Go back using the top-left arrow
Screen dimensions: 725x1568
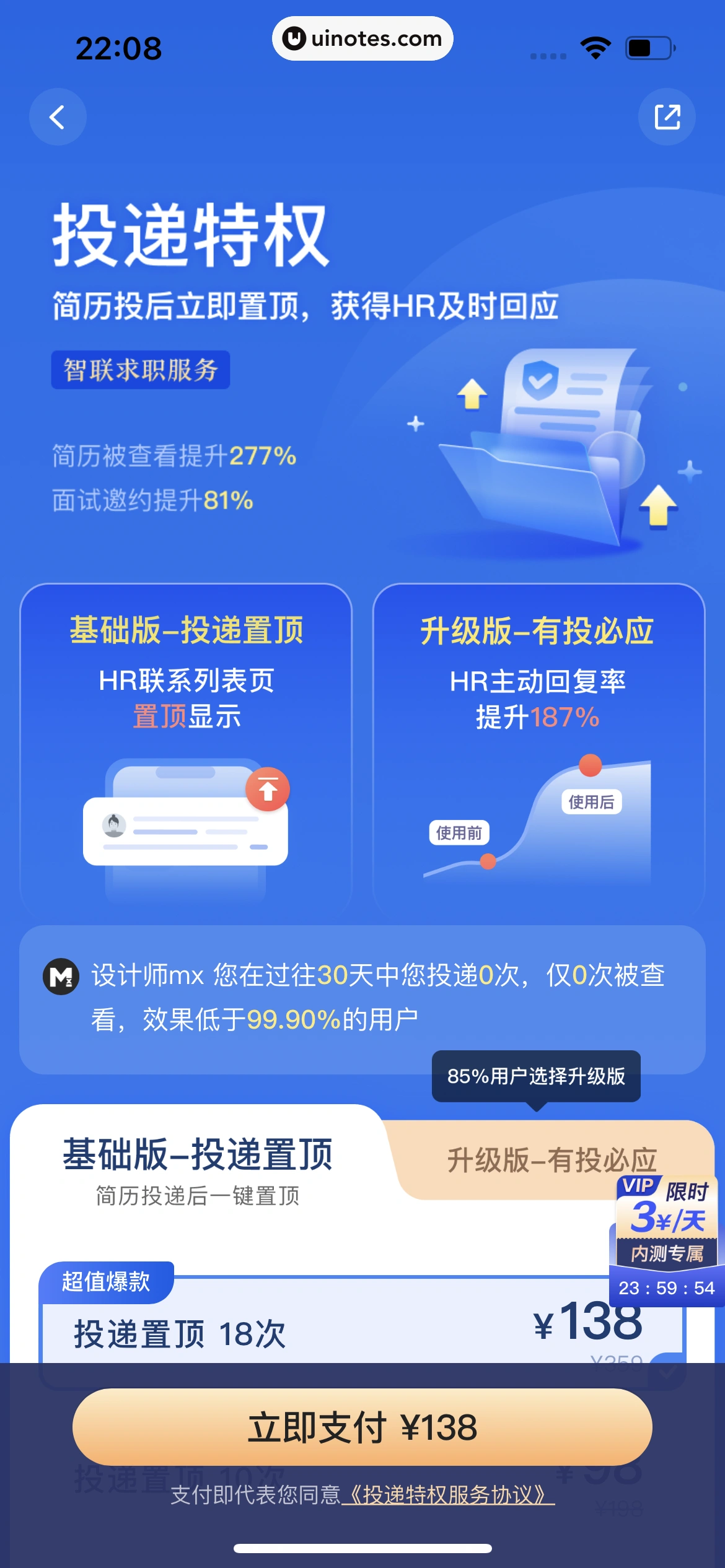[x=58, y=117]
